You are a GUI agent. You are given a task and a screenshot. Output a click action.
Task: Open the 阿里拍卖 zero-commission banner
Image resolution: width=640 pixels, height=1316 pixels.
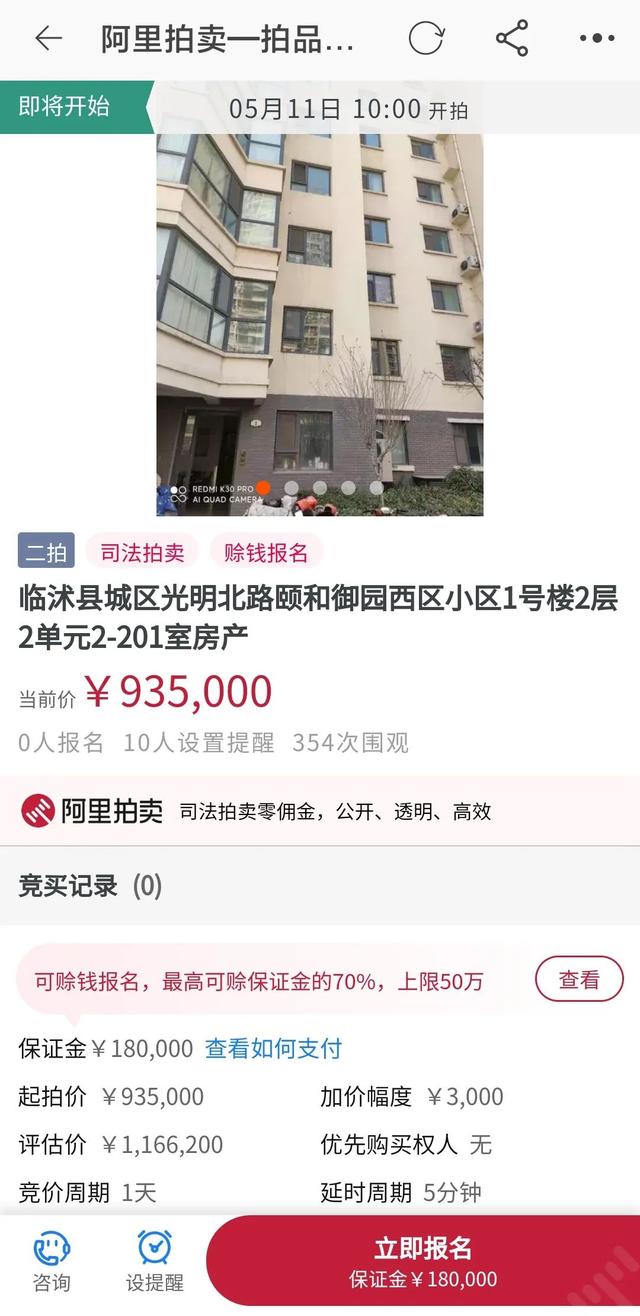point(320,811)
